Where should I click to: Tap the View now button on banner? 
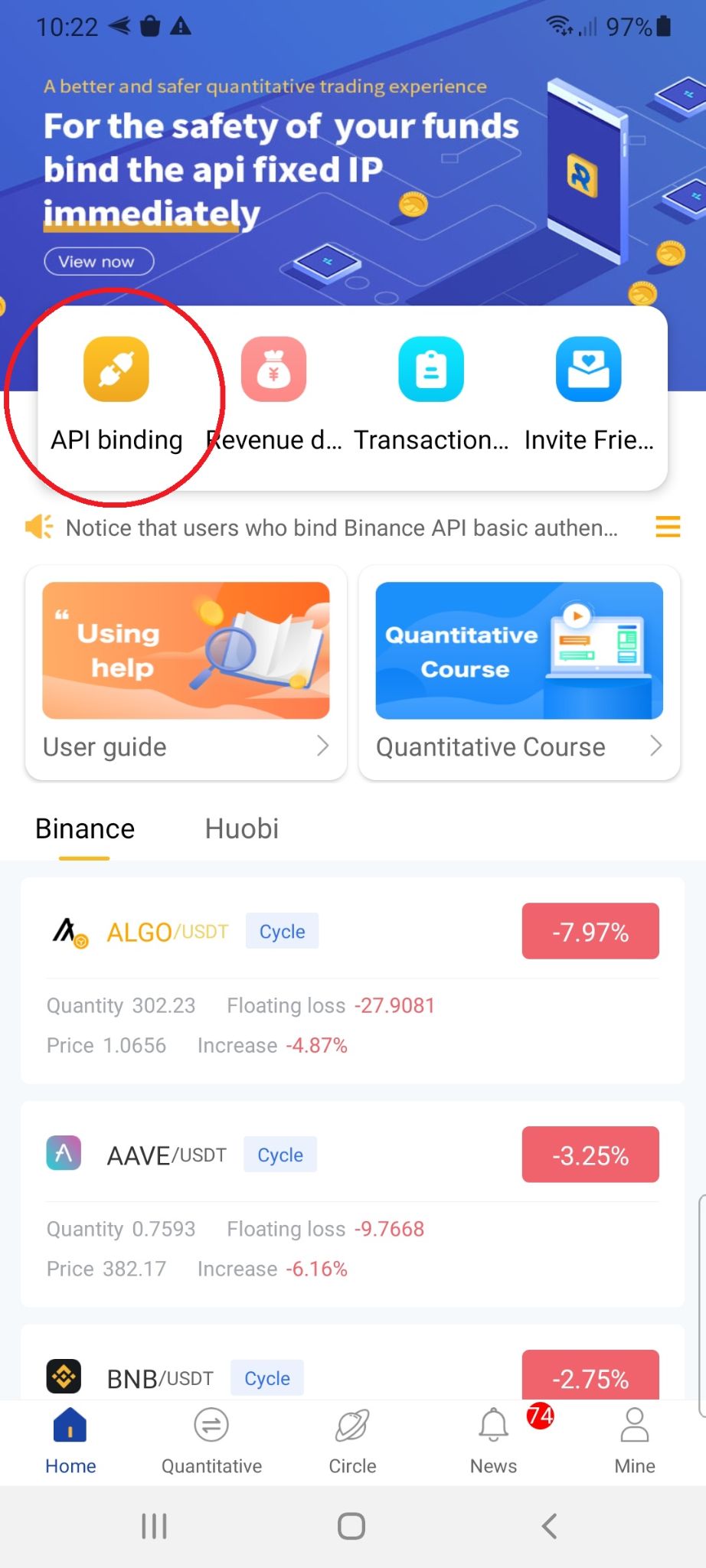tap(98, 262)
